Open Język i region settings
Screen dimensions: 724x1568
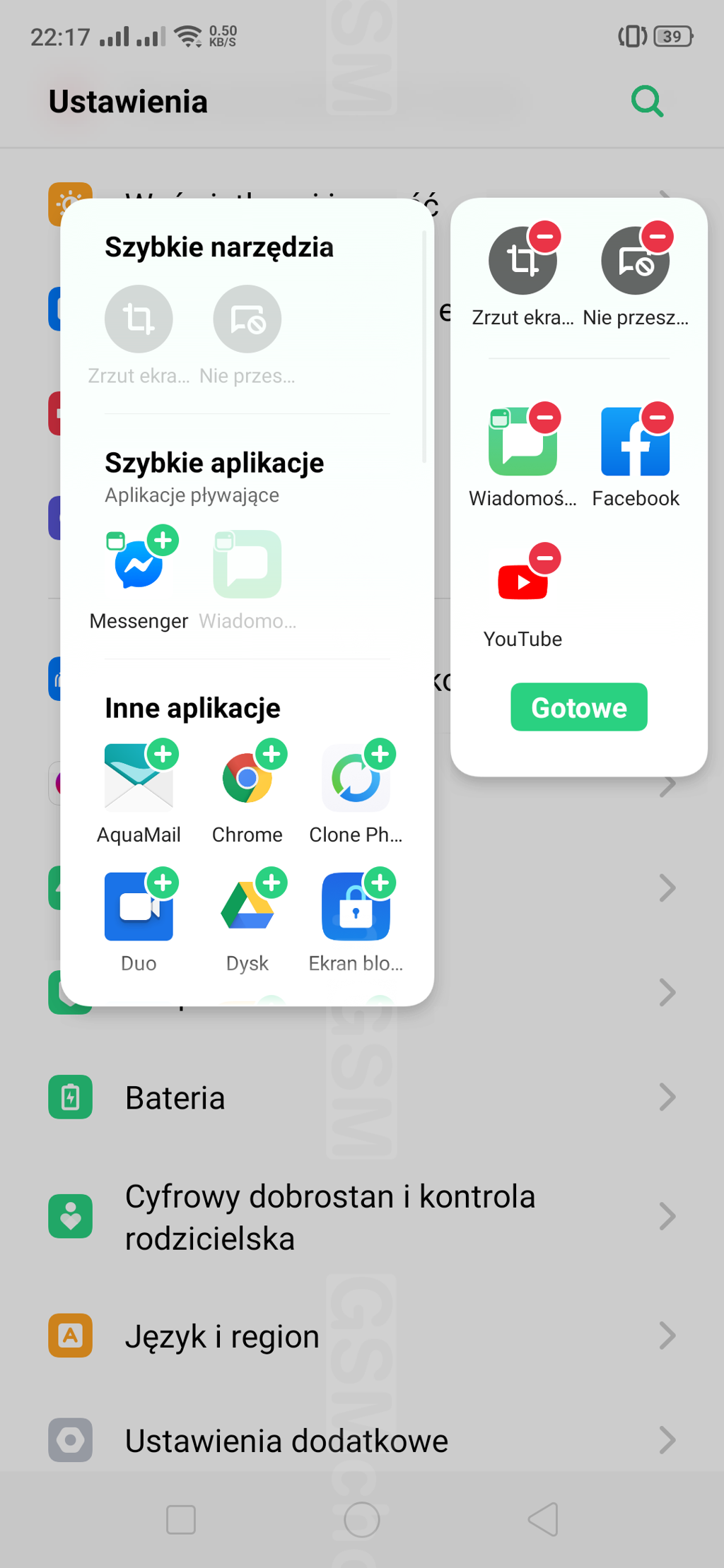pyautogui.click(x=362, y=1336)
